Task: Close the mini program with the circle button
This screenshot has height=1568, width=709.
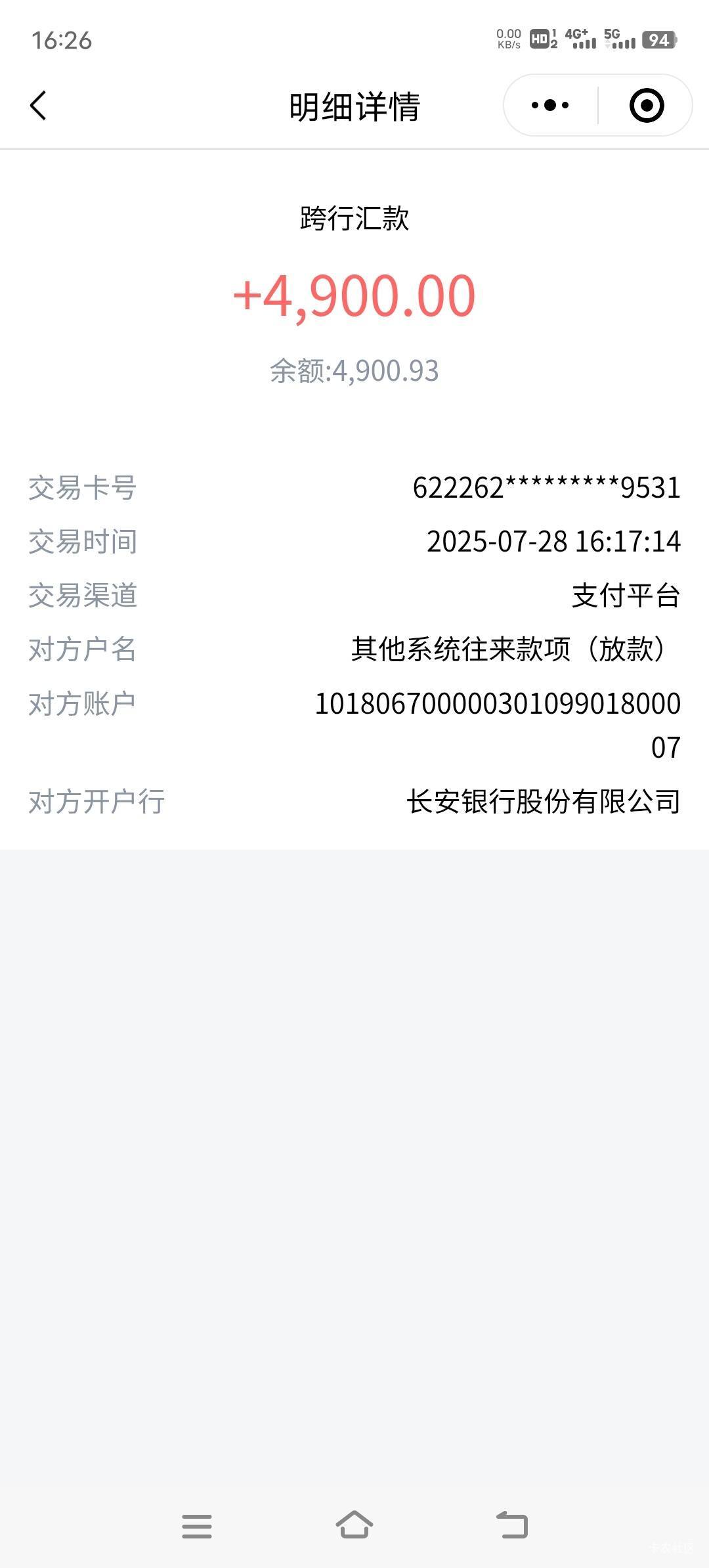Action: click(647, 106)
